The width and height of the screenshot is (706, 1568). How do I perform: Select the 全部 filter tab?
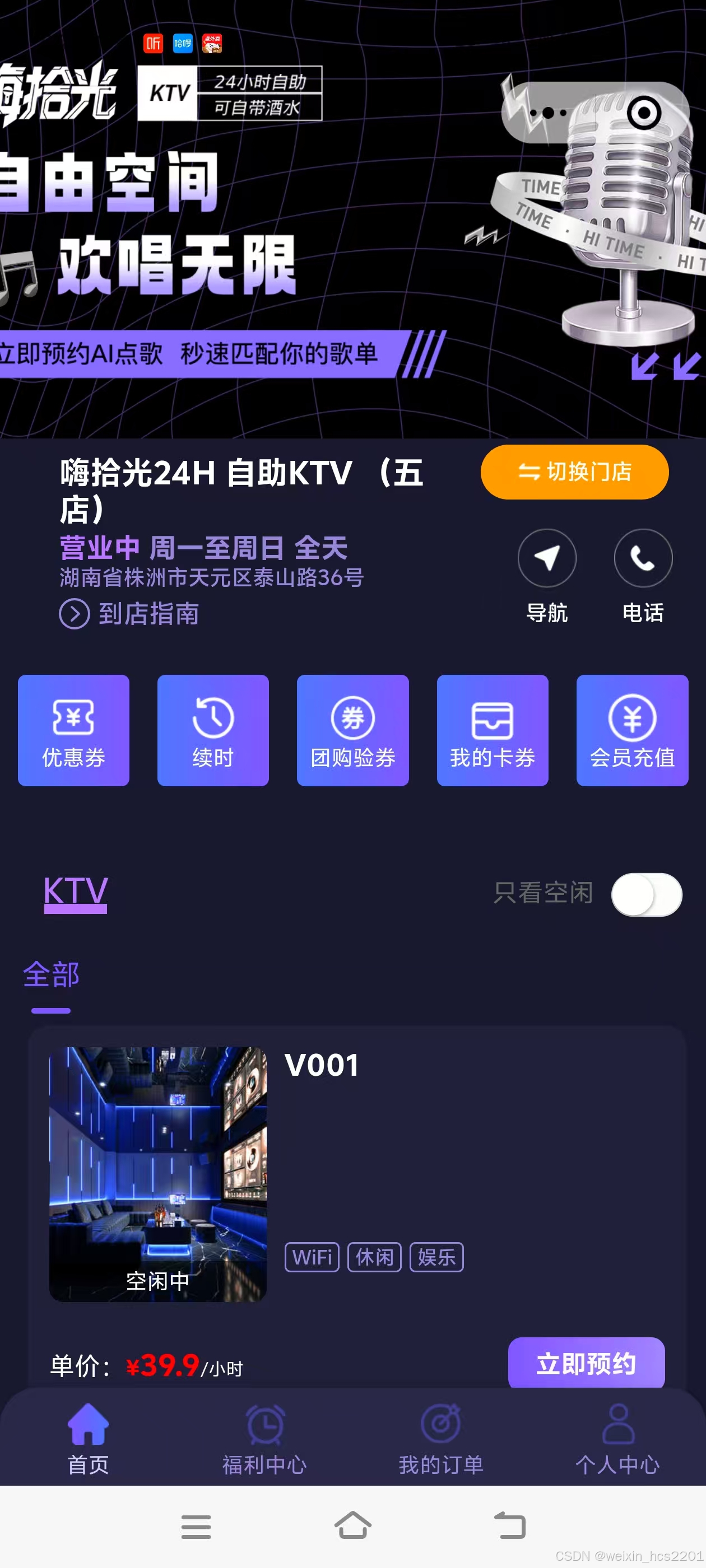point(51,975)
